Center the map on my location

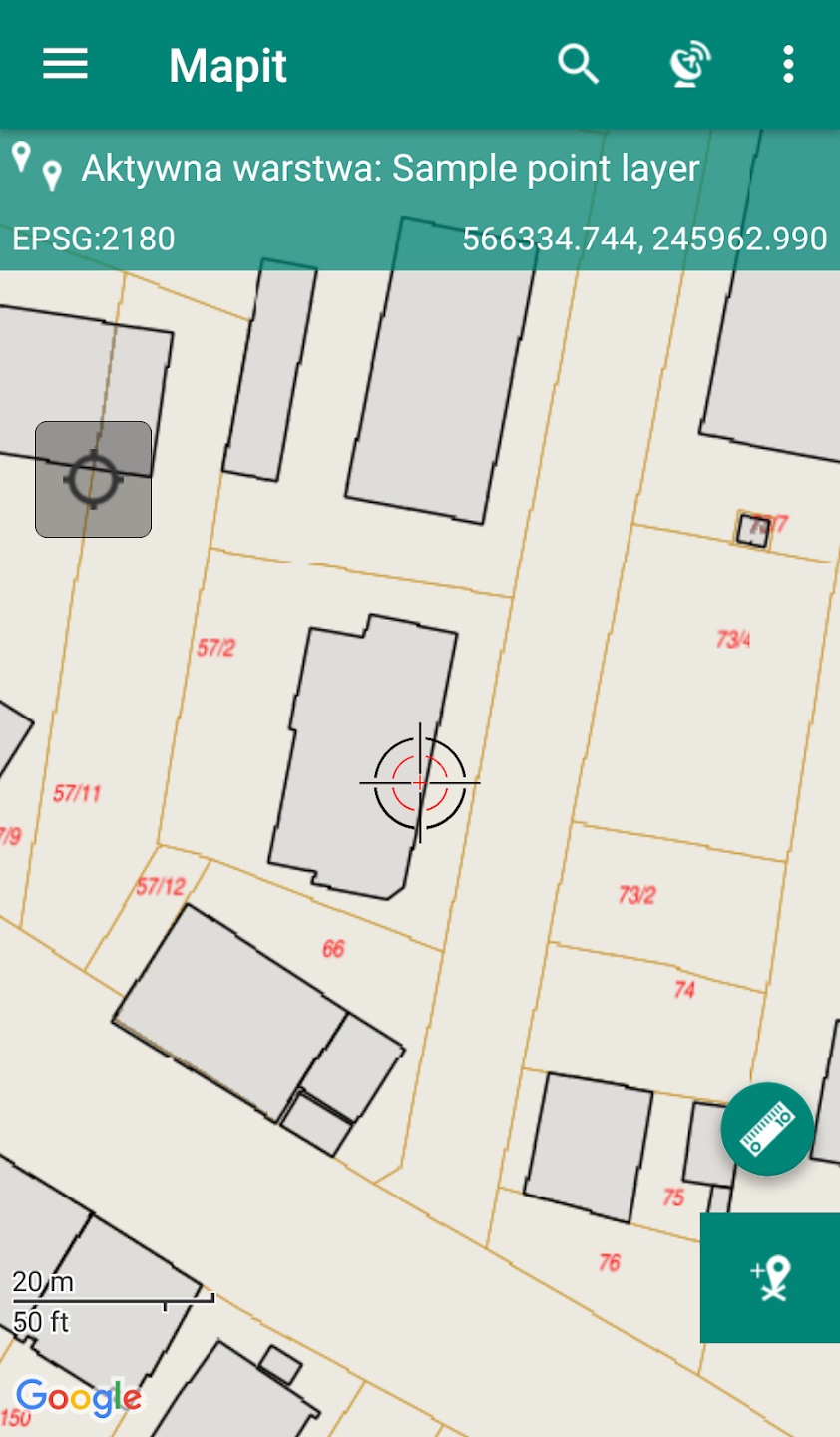93,479
